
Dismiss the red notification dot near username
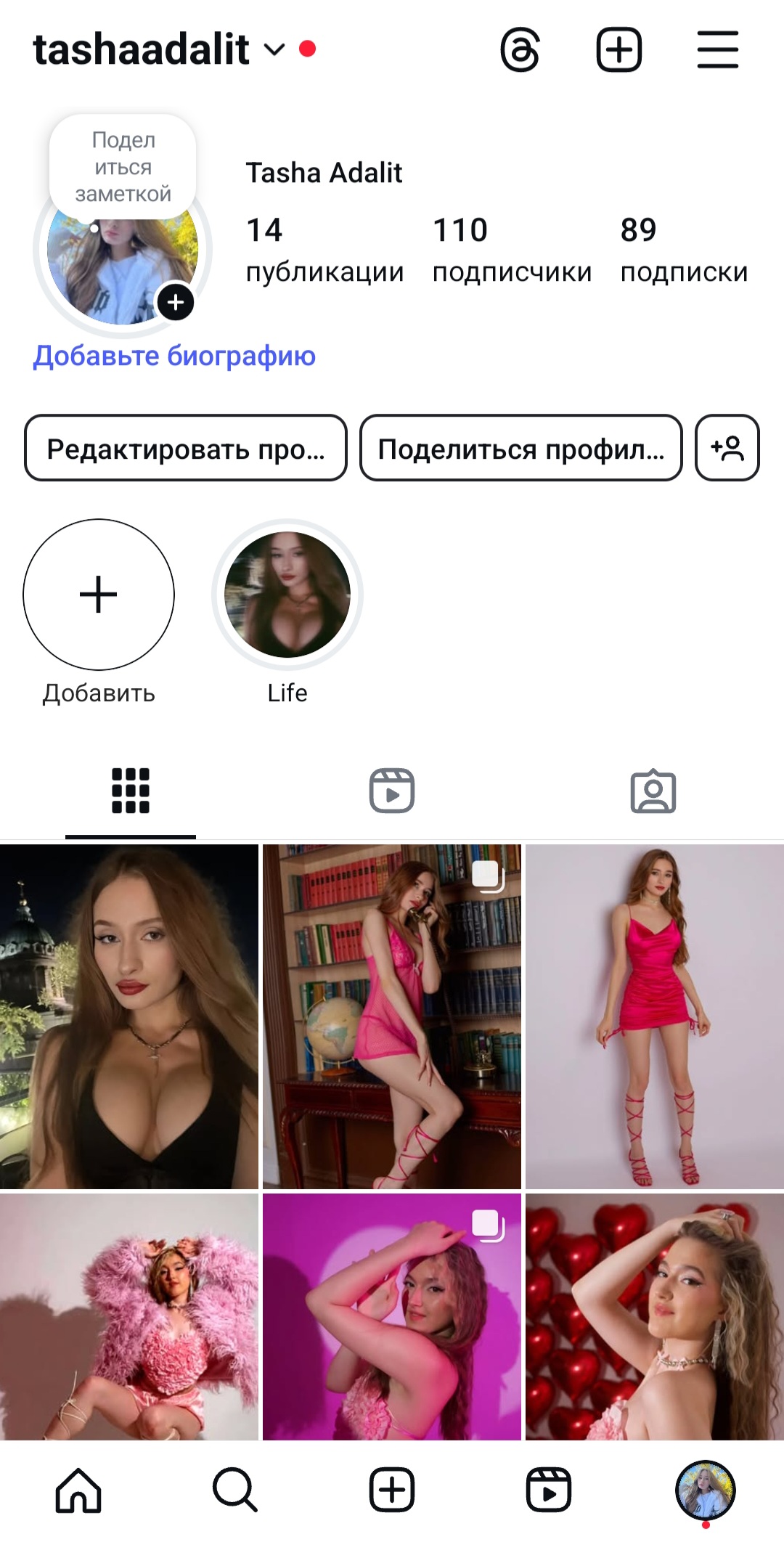pos(308,49)
